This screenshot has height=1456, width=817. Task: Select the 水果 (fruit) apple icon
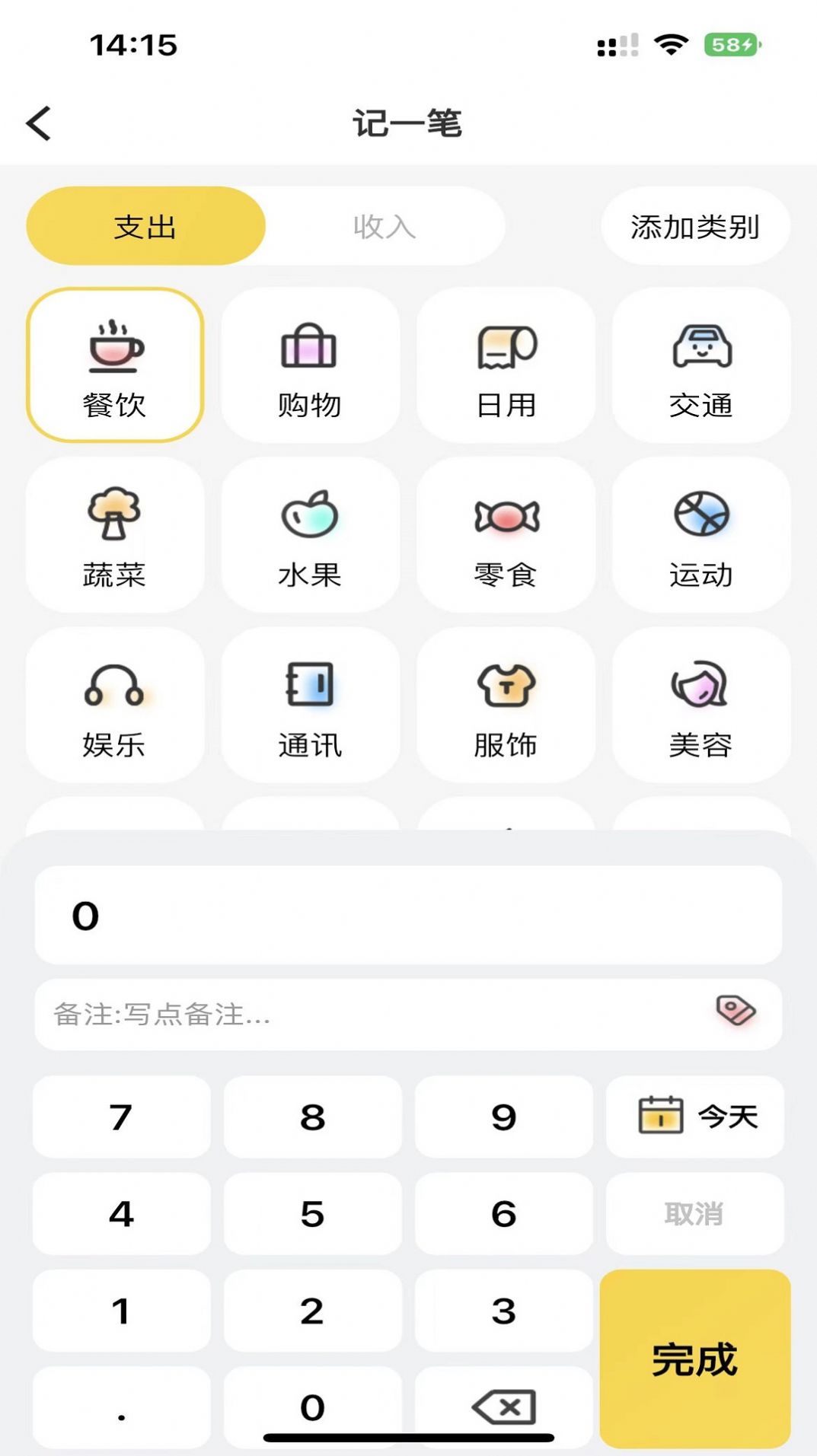pyautogui.click(x=308, y=516)
